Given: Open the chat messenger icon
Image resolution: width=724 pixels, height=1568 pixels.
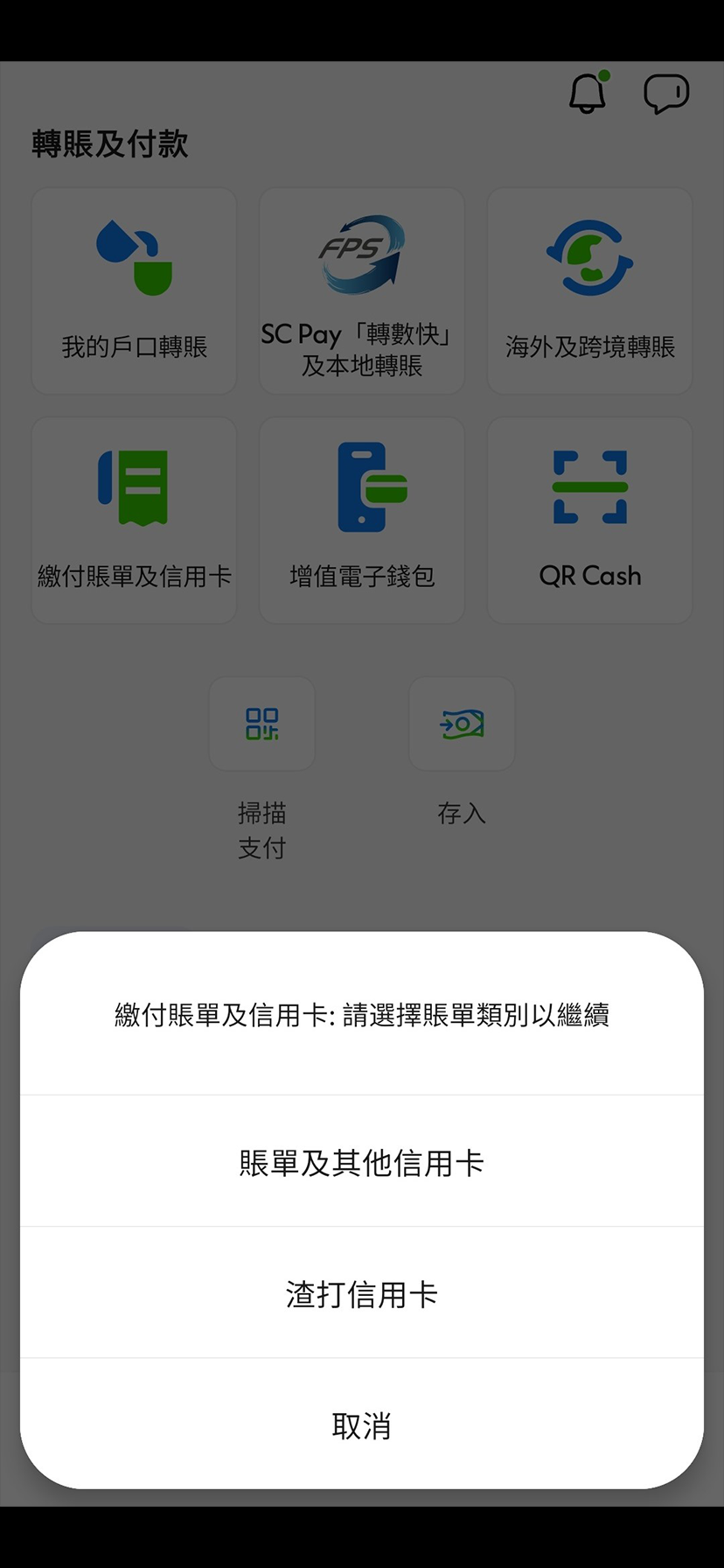Looking at the screenshot, I should (666, 93).
